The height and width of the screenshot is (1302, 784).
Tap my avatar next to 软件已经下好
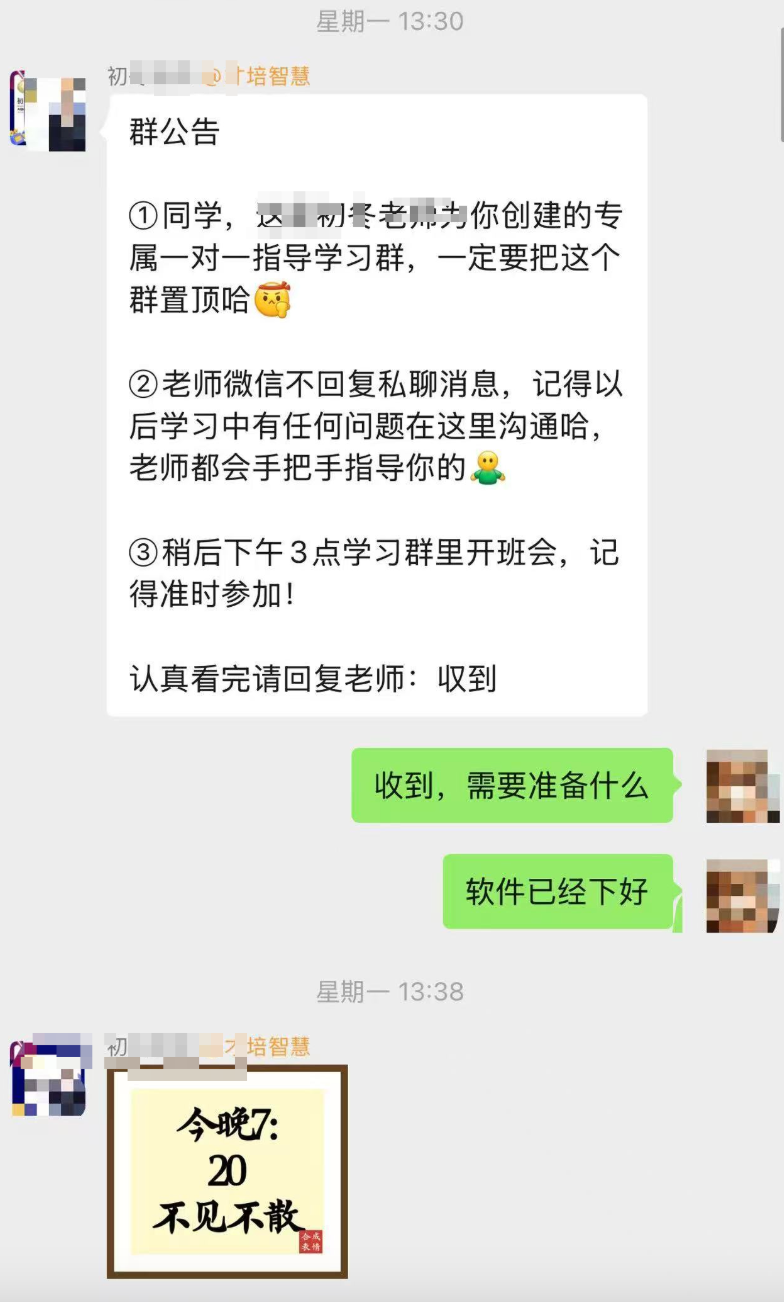(x=742, y=895)
